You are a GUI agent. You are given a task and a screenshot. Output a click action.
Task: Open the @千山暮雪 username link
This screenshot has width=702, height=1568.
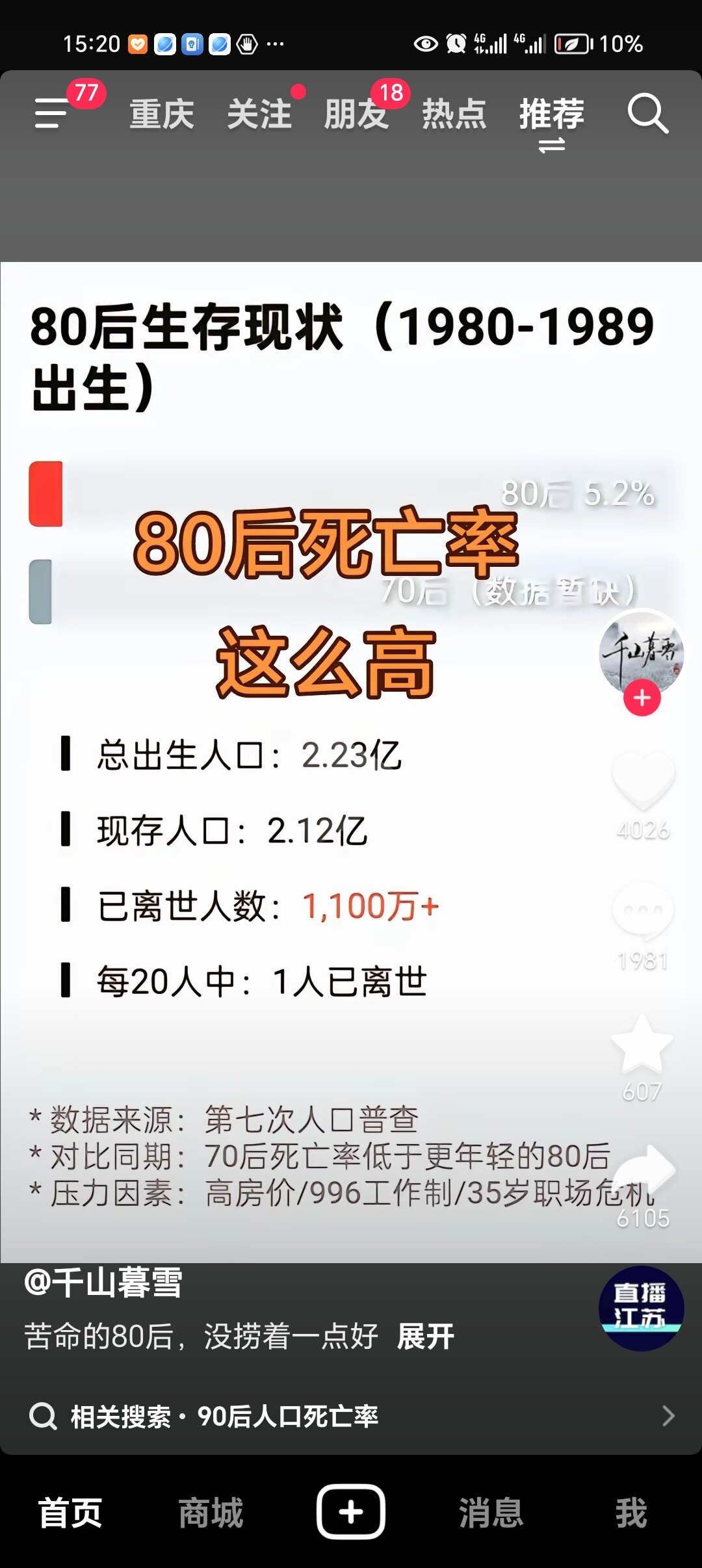click(103, 1283)
